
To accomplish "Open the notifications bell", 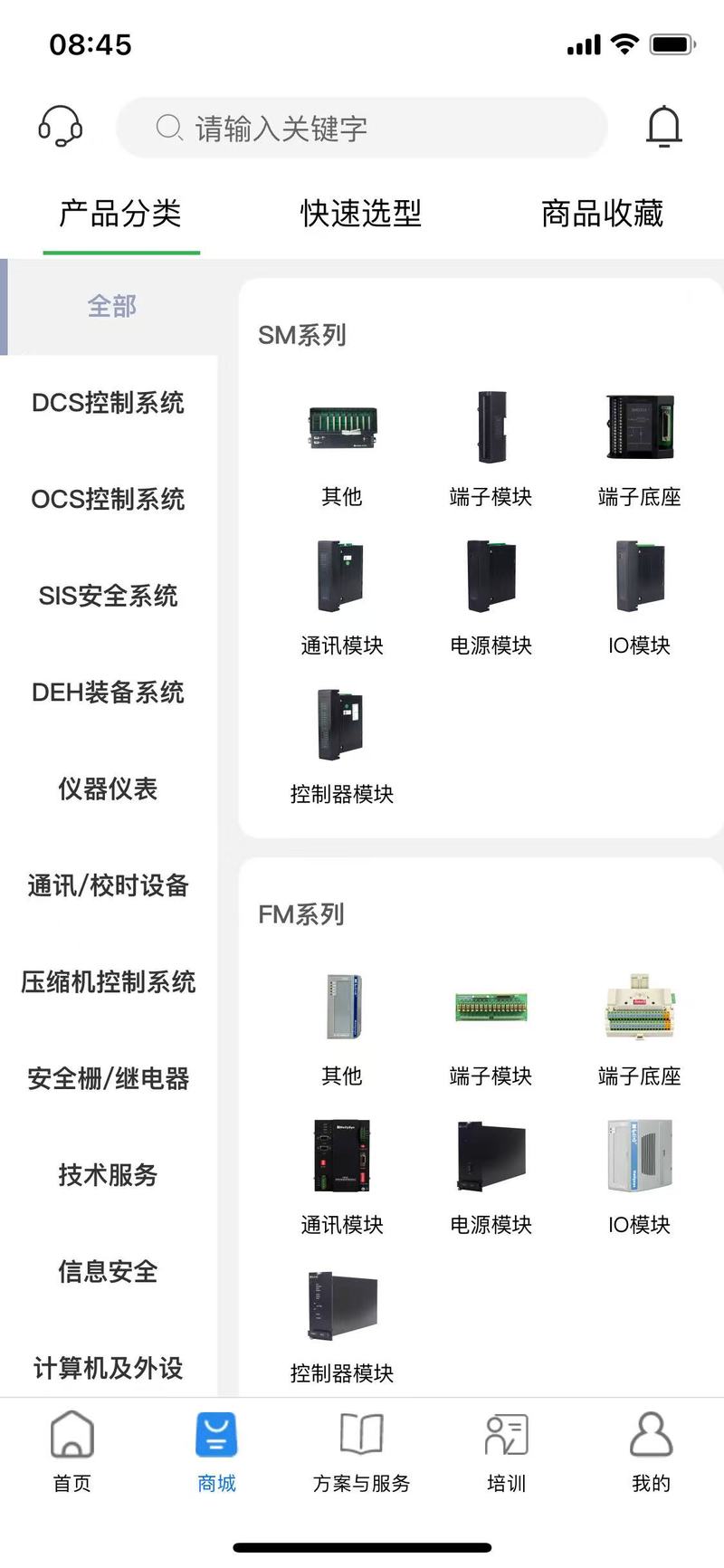I will (663, 127).
